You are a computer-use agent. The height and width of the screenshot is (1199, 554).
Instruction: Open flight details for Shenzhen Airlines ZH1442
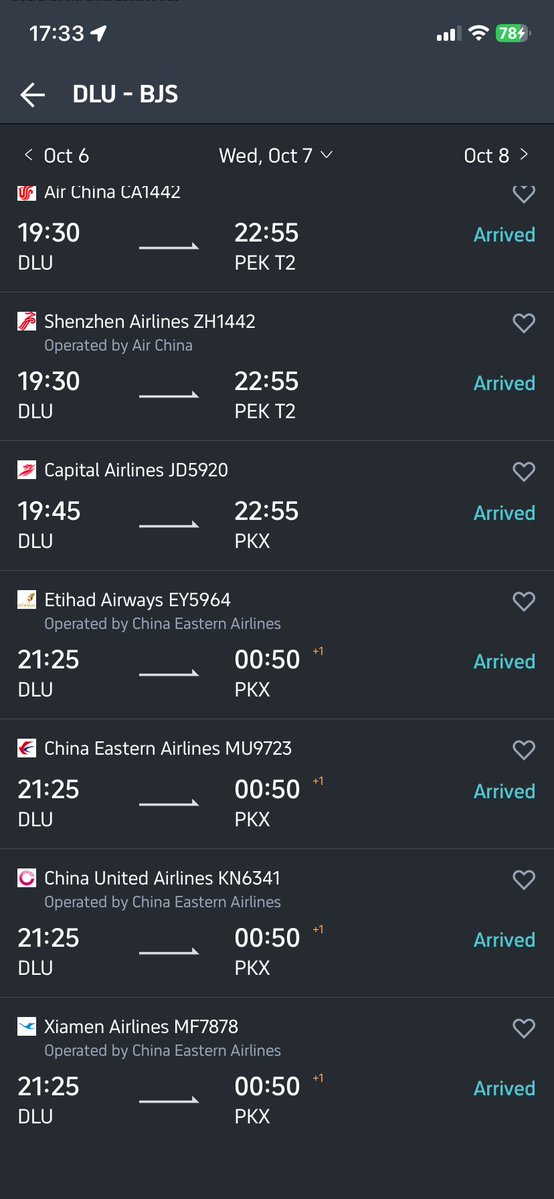[277, 366]
